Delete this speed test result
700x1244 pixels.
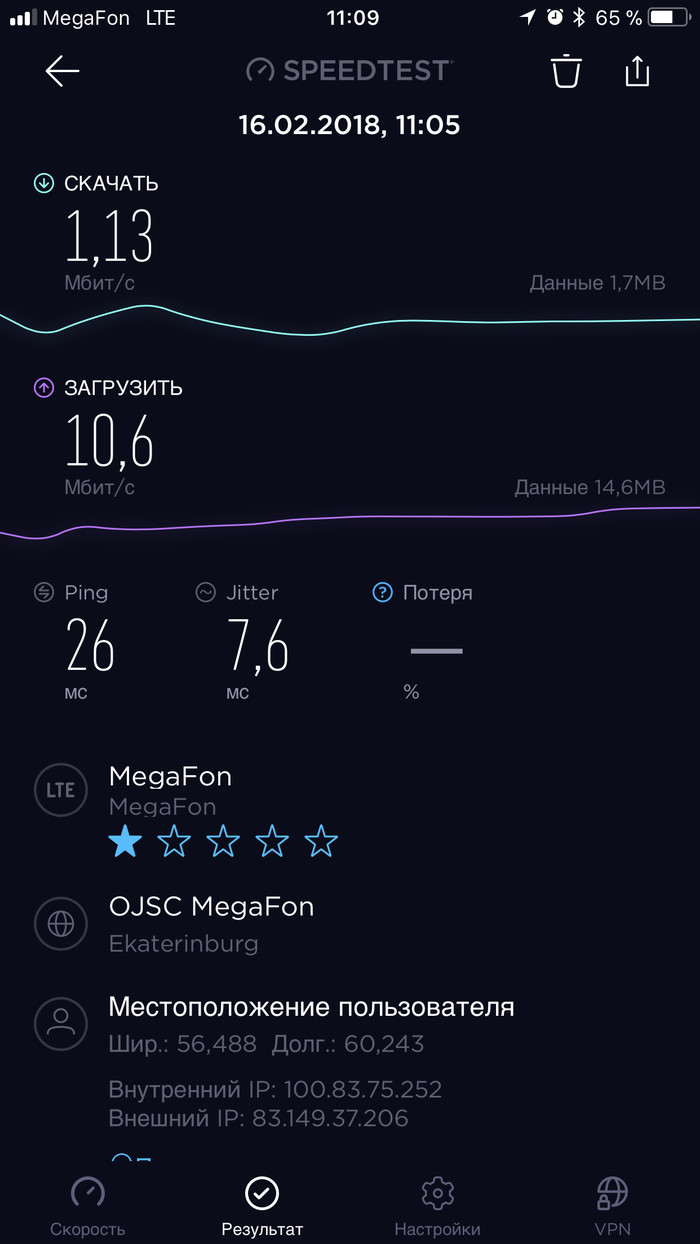[566, 71]
